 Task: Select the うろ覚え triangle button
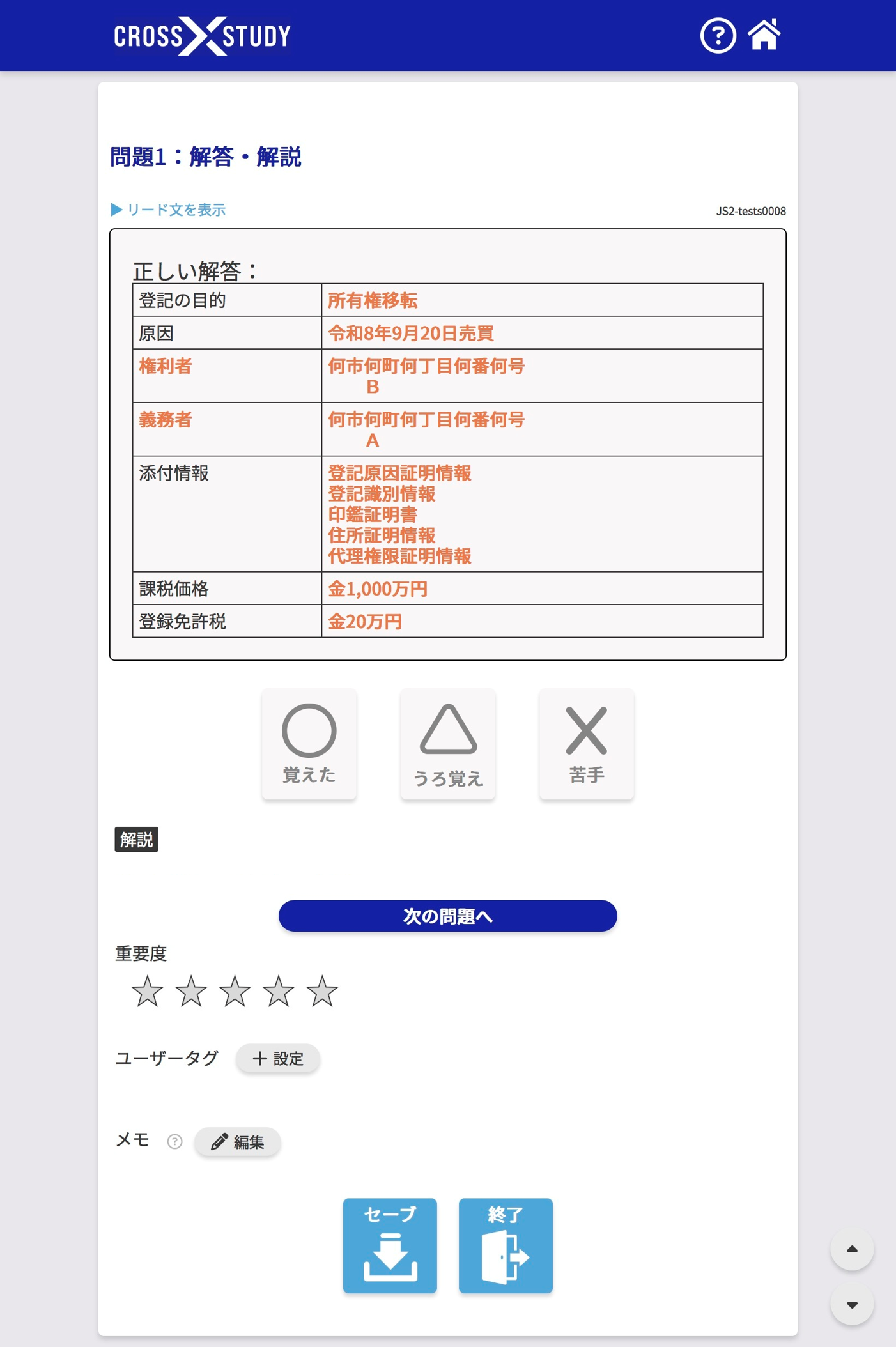[448, 744]
